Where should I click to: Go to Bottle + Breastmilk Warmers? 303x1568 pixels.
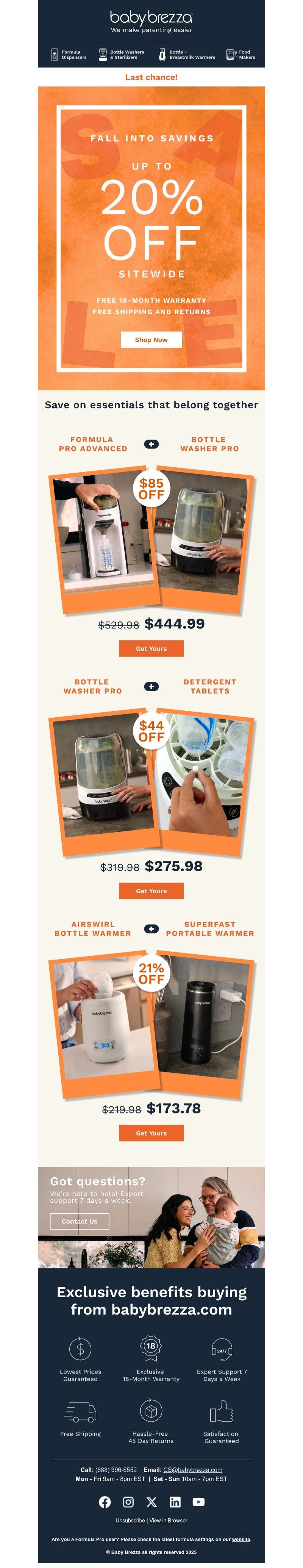click(186, 55)
